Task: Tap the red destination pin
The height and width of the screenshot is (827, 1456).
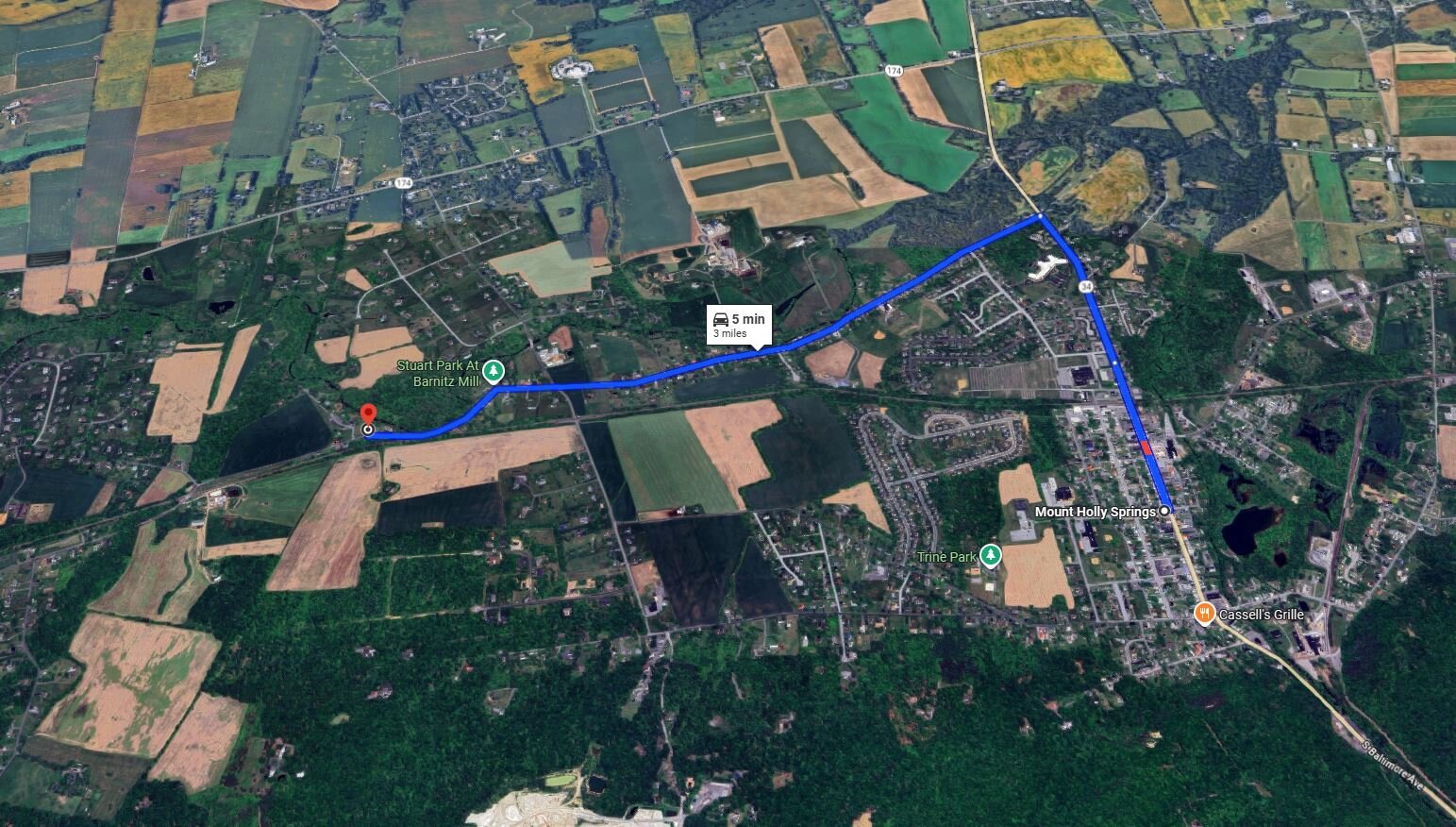Action: click(x=368, y=416)
